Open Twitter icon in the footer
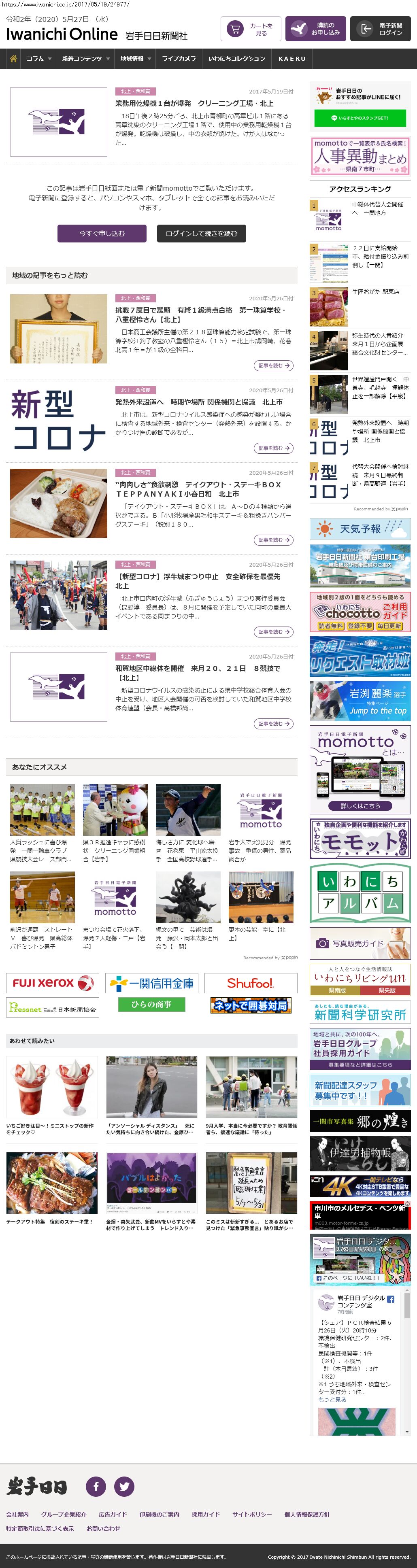 [124, 1486]
